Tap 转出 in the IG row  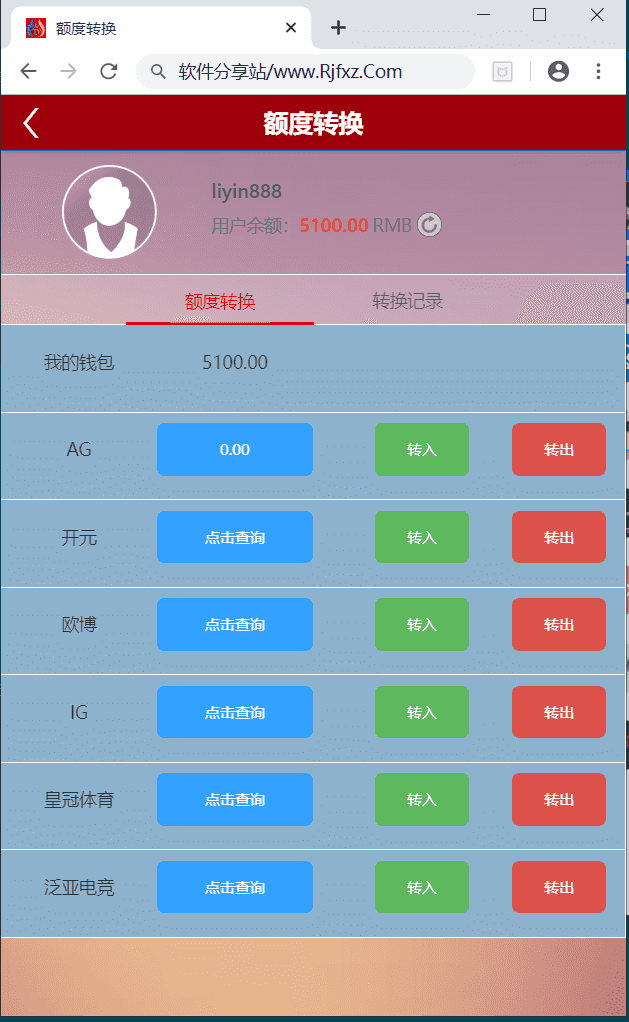(559, 712)
